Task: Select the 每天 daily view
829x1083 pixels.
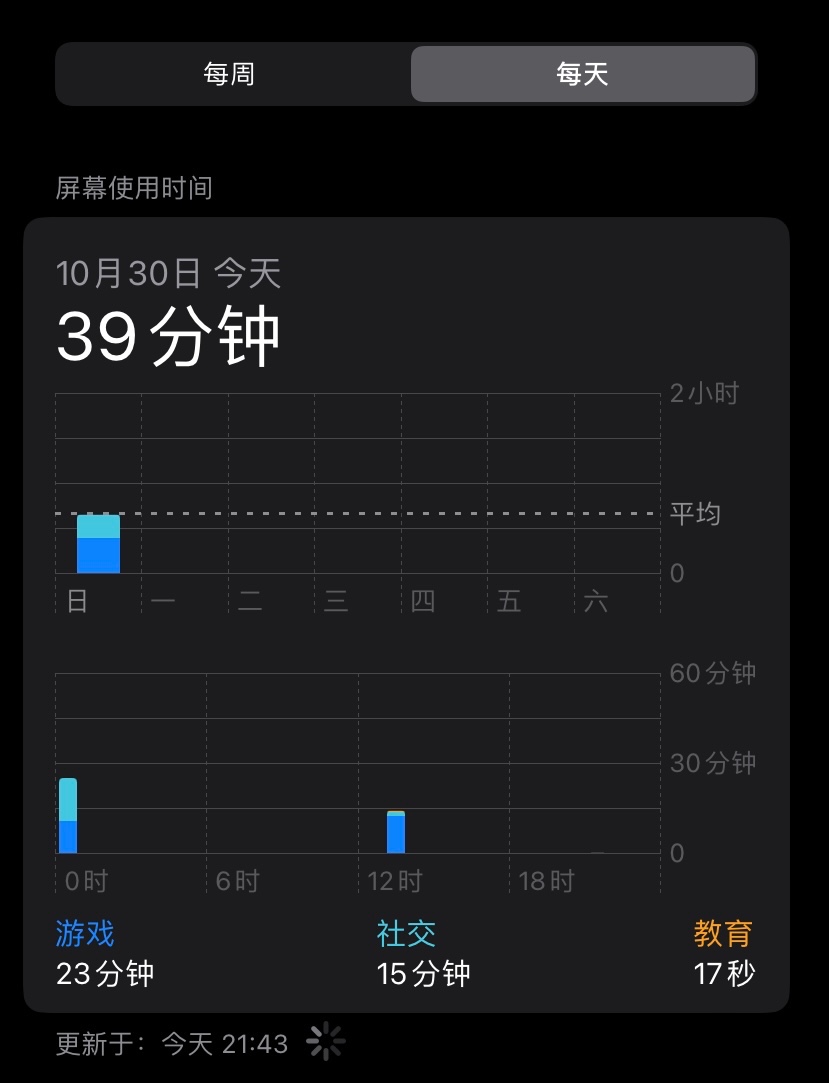Action: tap(582, 74)
